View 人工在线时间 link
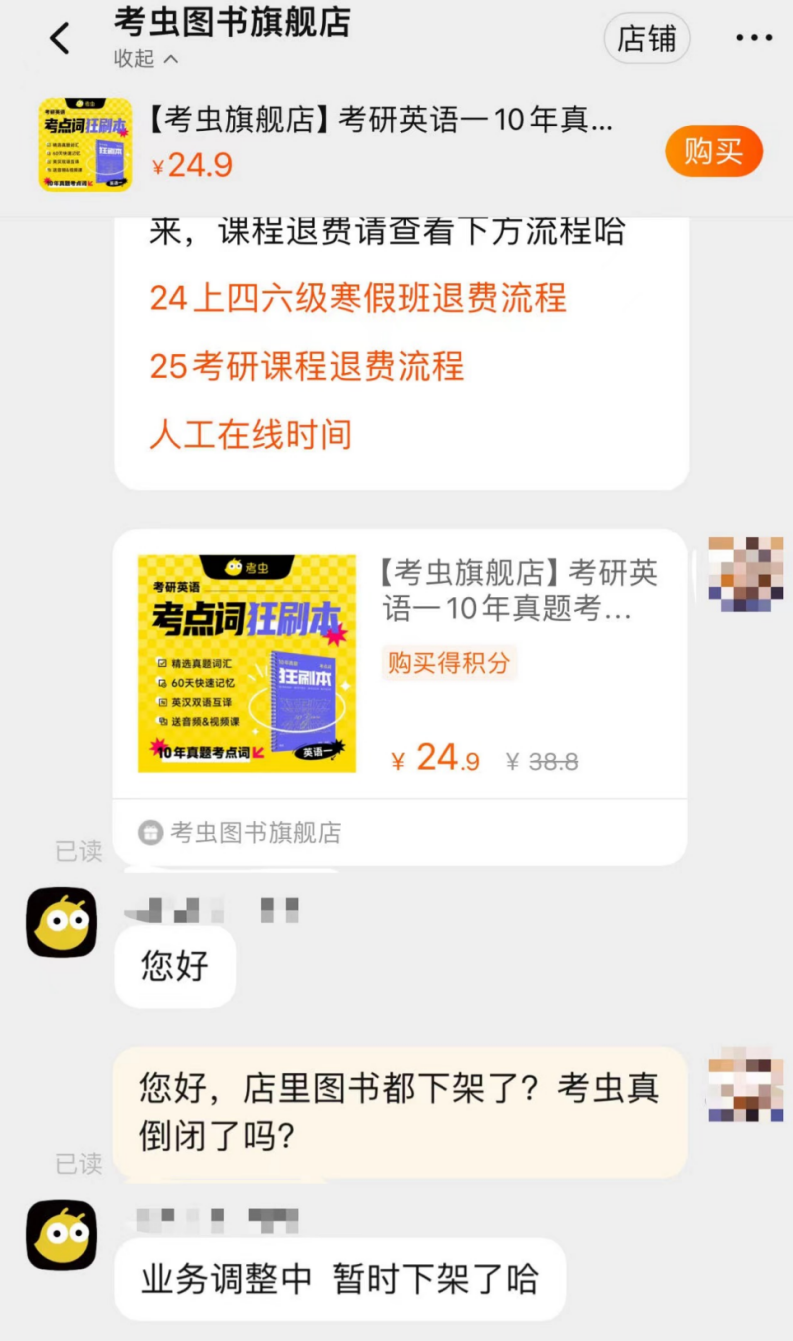The height and width of the screenshot is (1341, 793). point(251,435)
